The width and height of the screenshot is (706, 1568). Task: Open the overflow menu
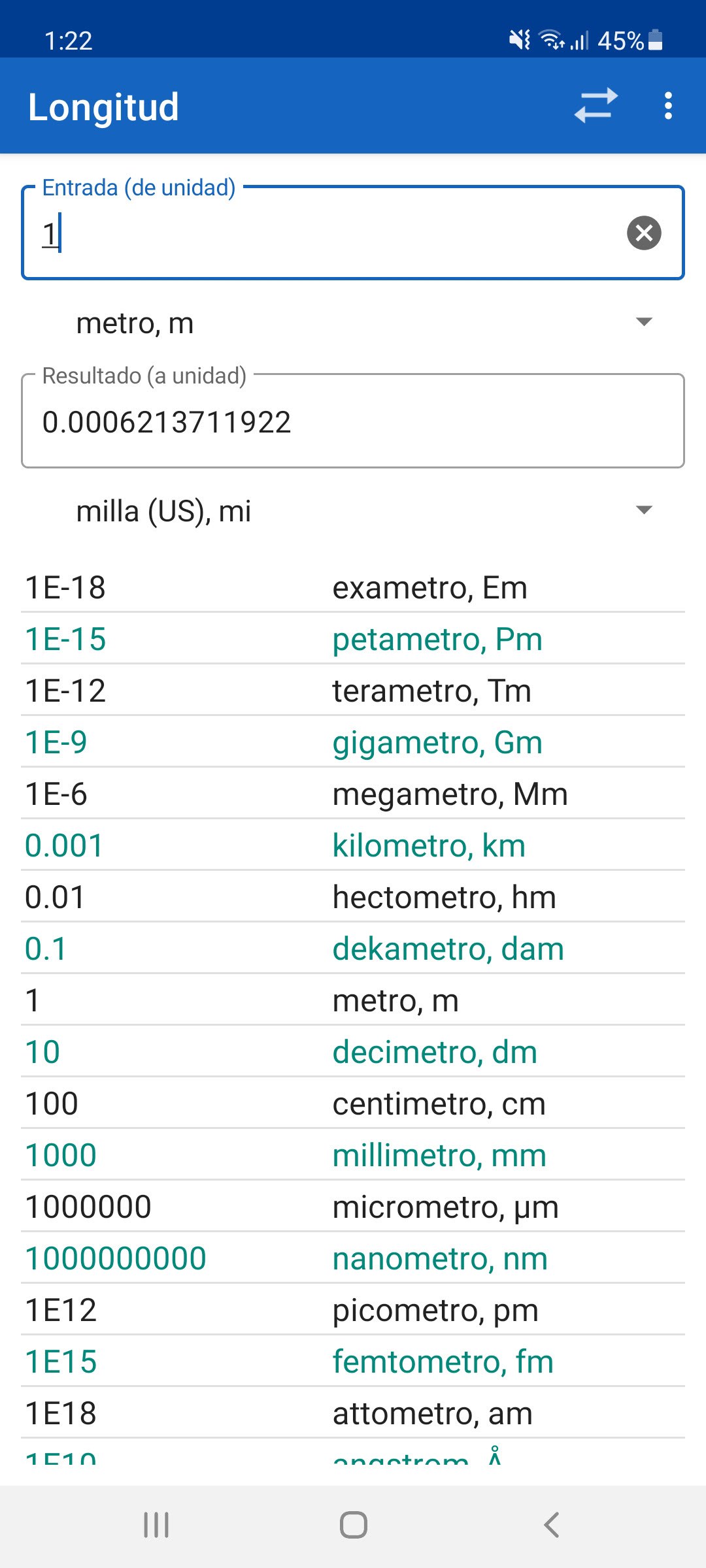[667, 105]
